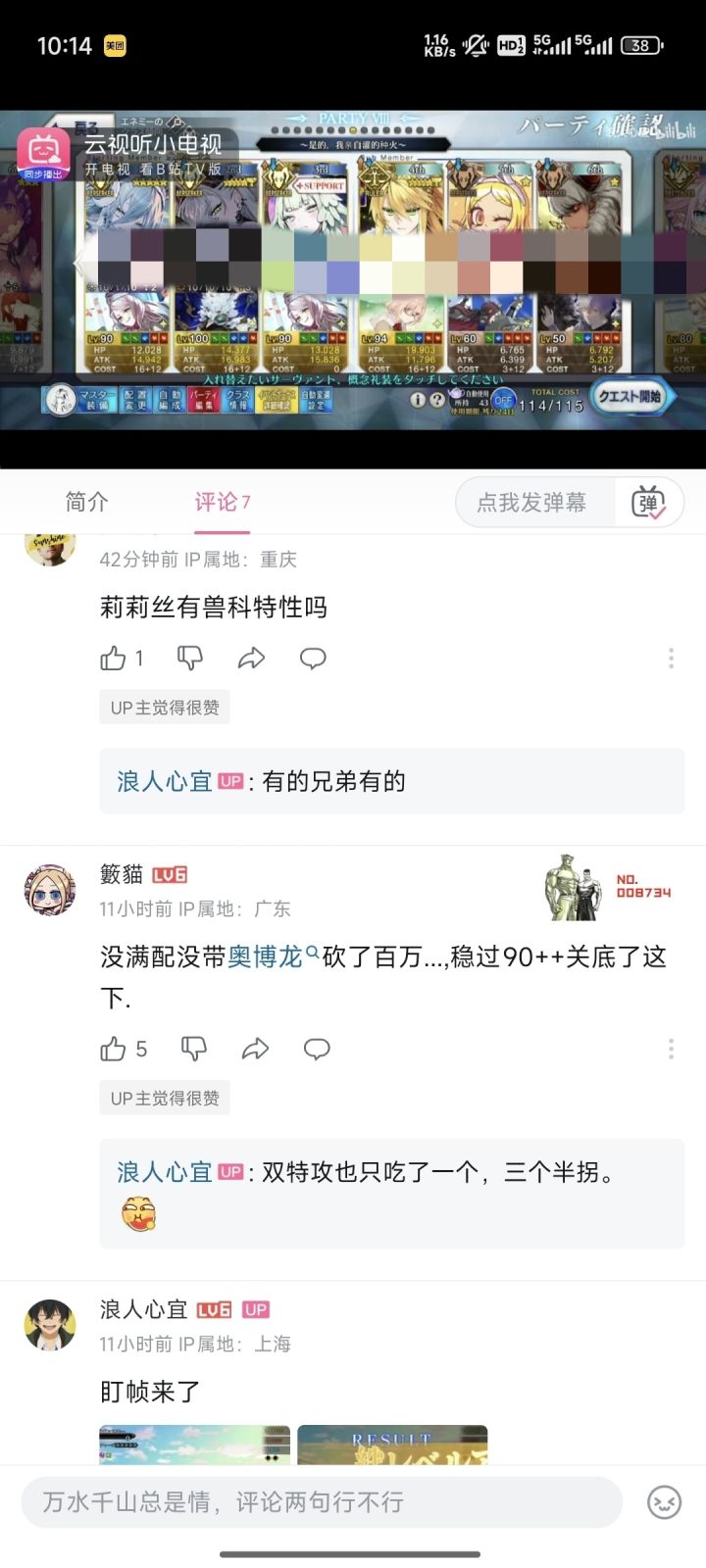706x1568 pixels.
Task: Like 籔貓's comment with thumbs up
Action: (x=115, y=1048)
